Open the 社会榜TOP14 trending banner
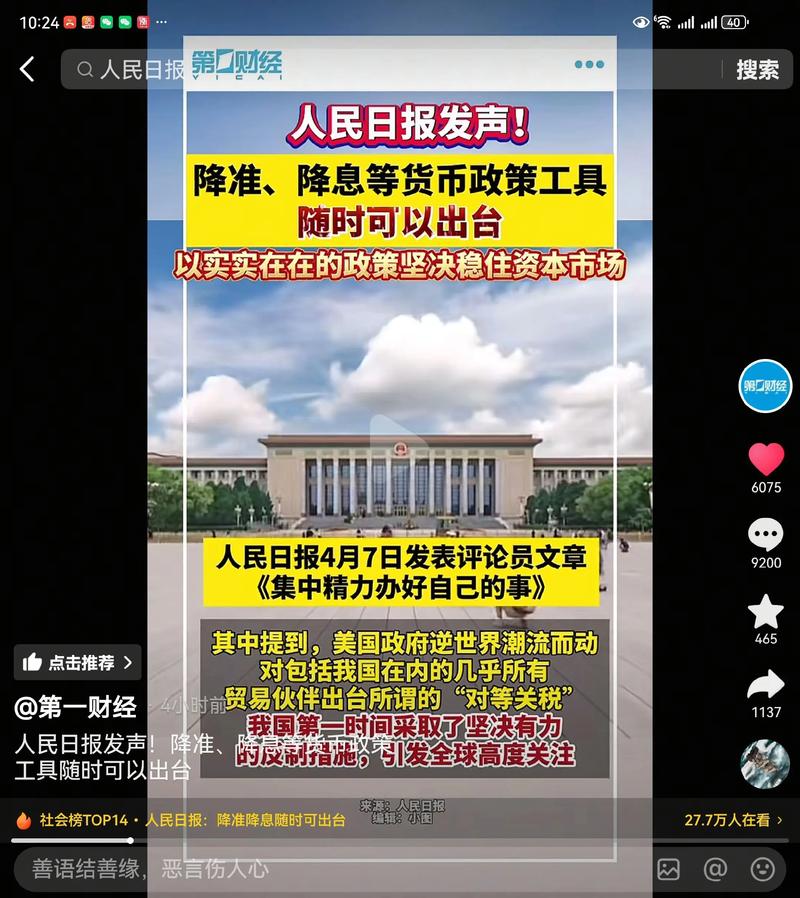The image size is (800, 898). coord(180,820)
